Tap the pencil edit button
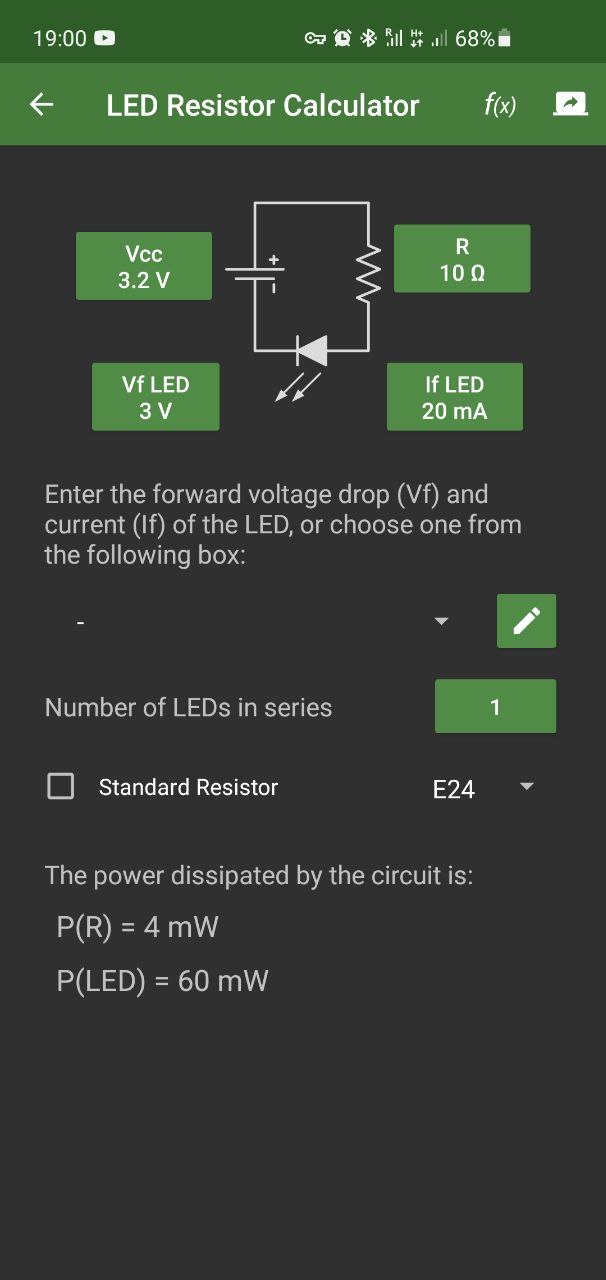 coord(526,621)
